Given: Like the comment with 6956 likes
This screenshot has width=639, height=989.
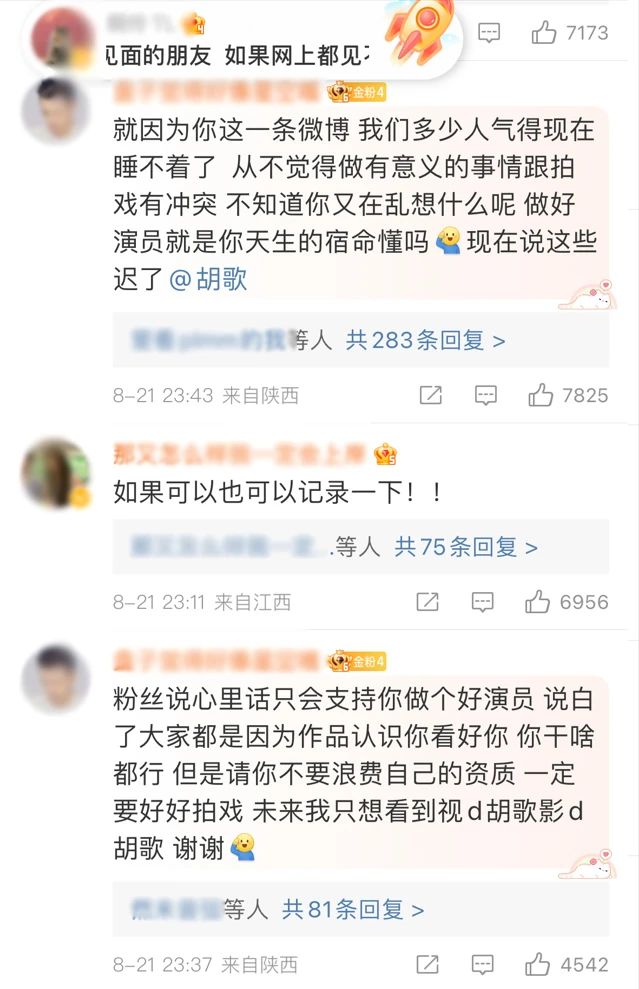Looking at the screenshot, I should click(x=538, y=602).
